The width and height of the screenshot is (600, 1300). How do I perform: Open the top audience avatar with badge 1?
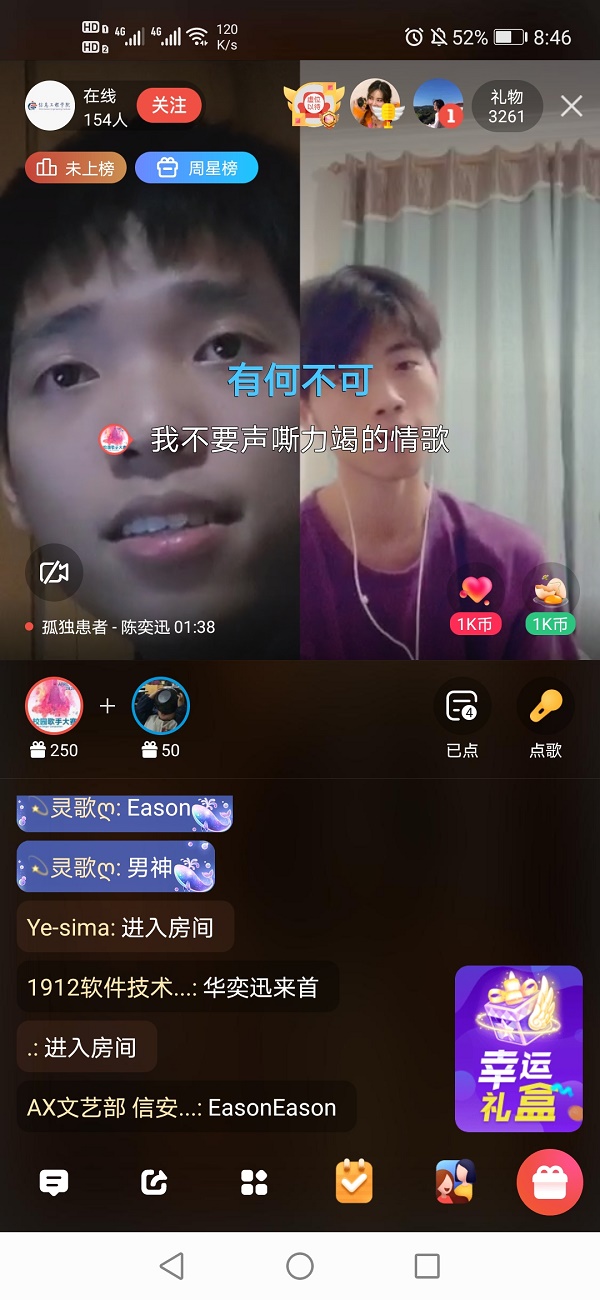click(x=438, y=104)
